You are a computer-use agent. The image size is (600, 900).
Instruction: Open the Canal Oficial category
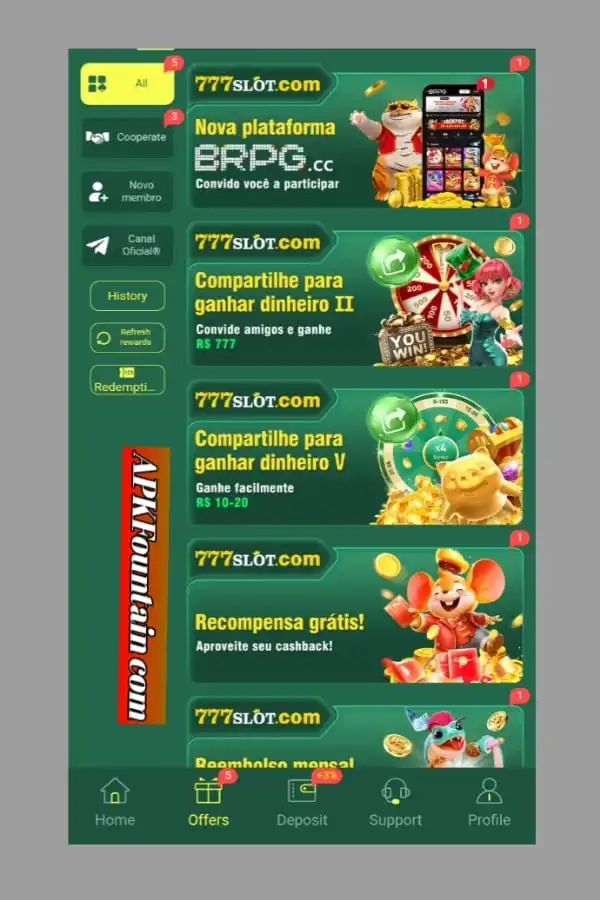(127, 246)
